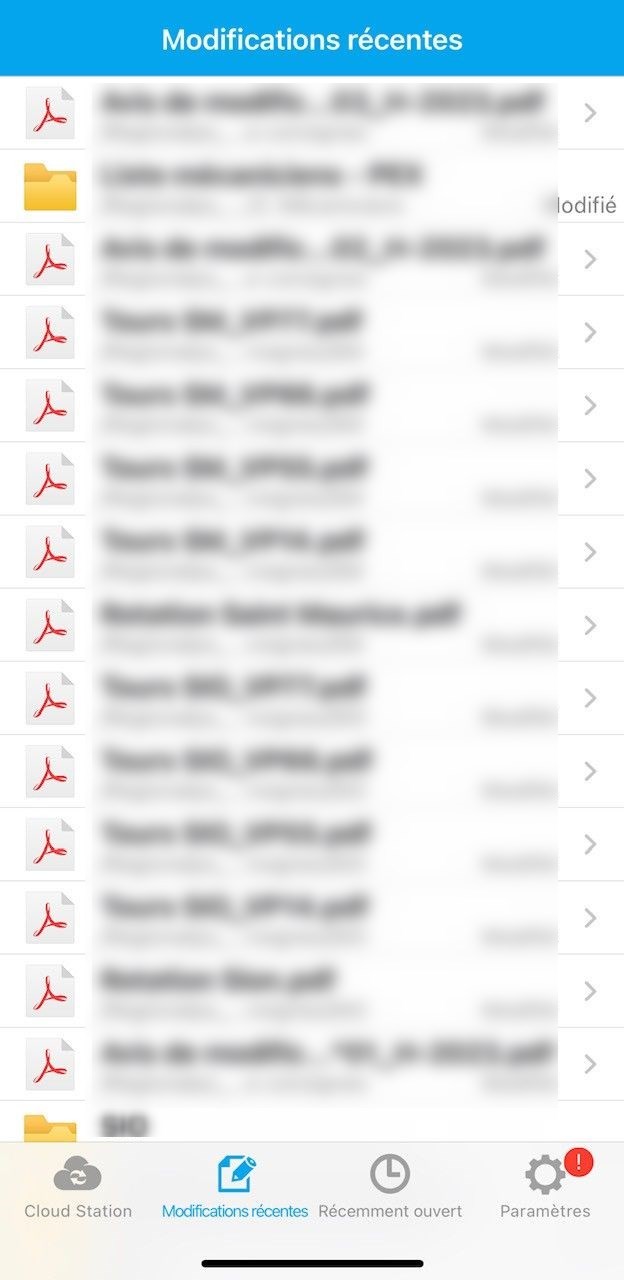
Task: Select the Modifications récentes tab
Action: pyautogui.click(x=235, y=1187)
